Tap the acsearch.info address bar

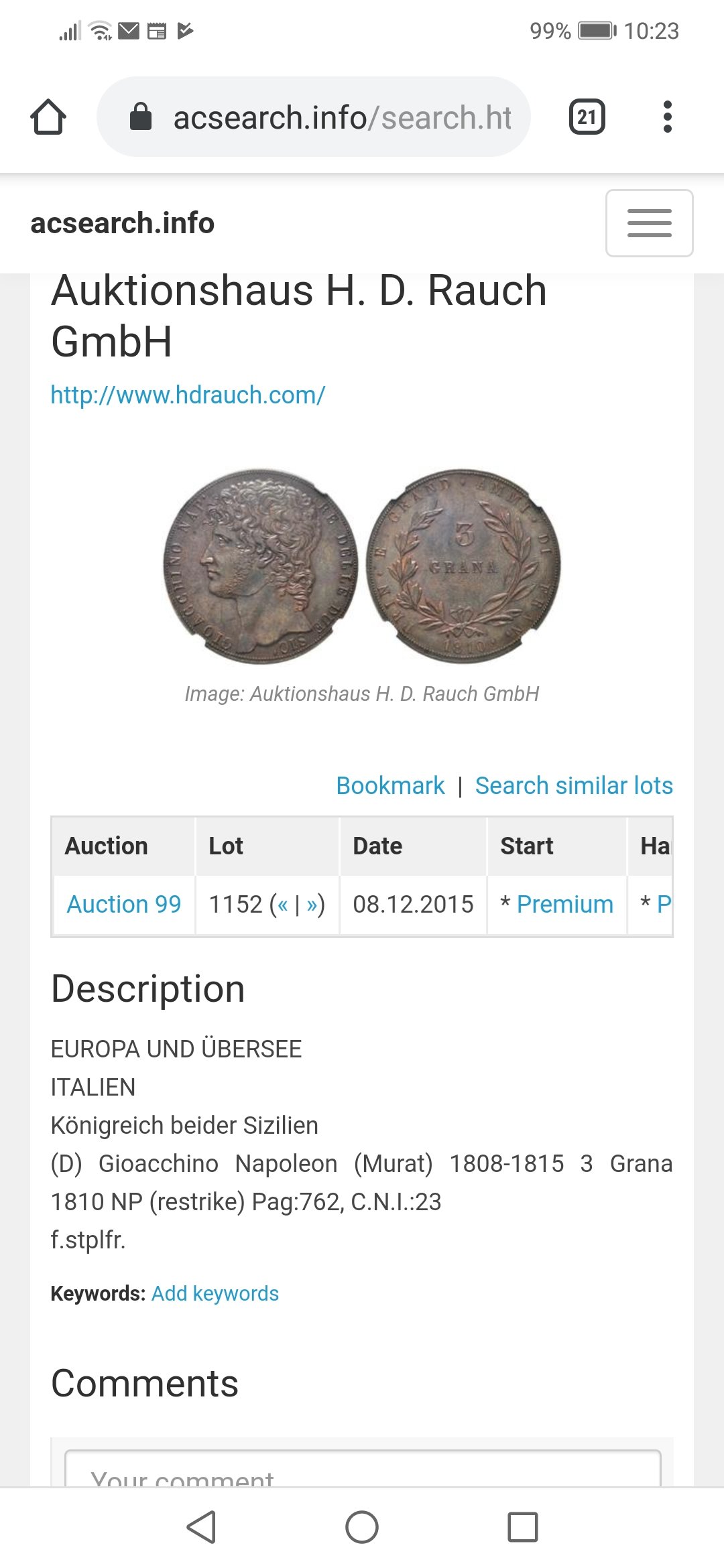(314, 117)
